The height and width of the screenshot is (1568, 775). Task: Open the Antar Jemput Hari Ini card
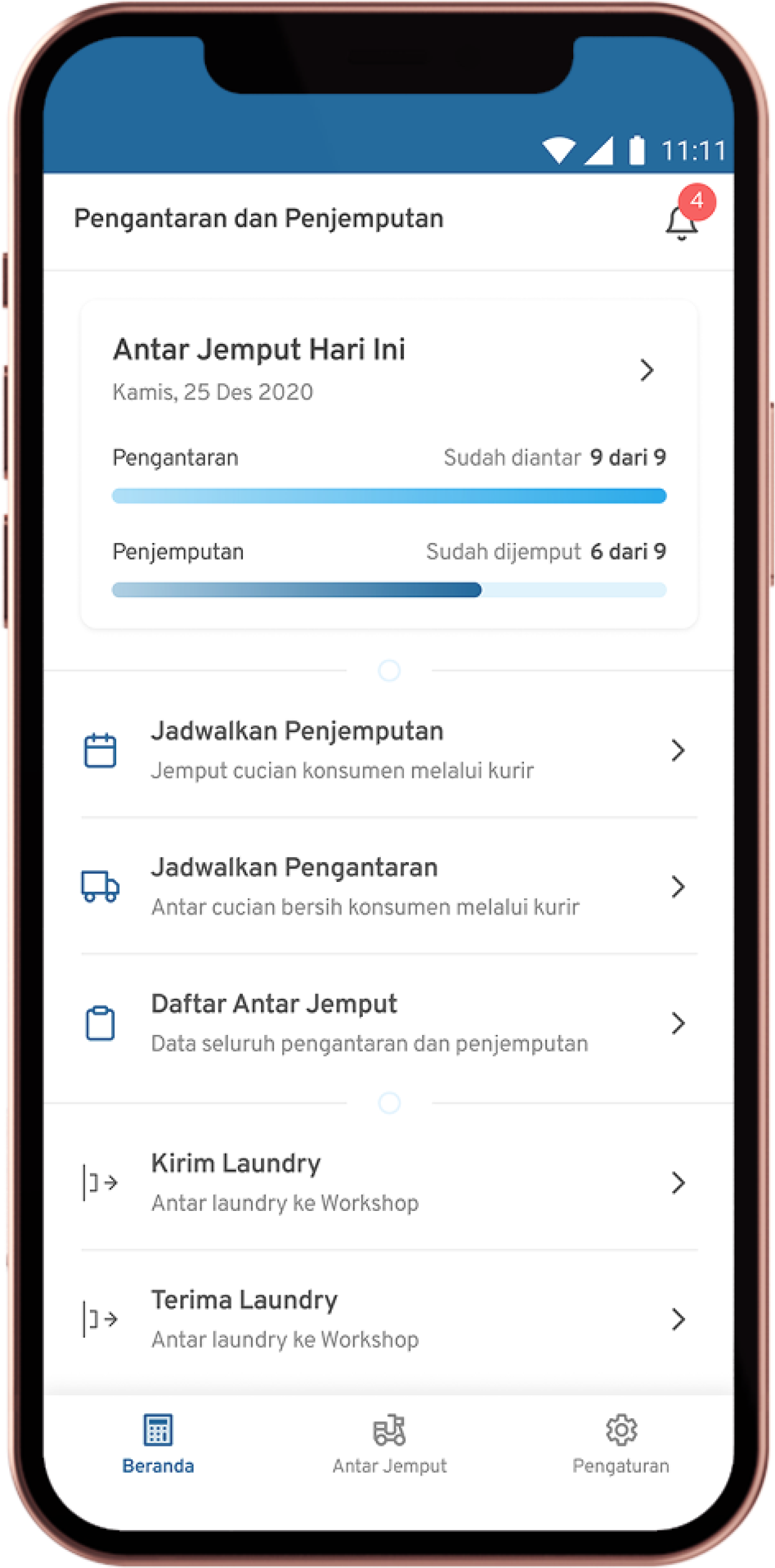pos(388,370)
